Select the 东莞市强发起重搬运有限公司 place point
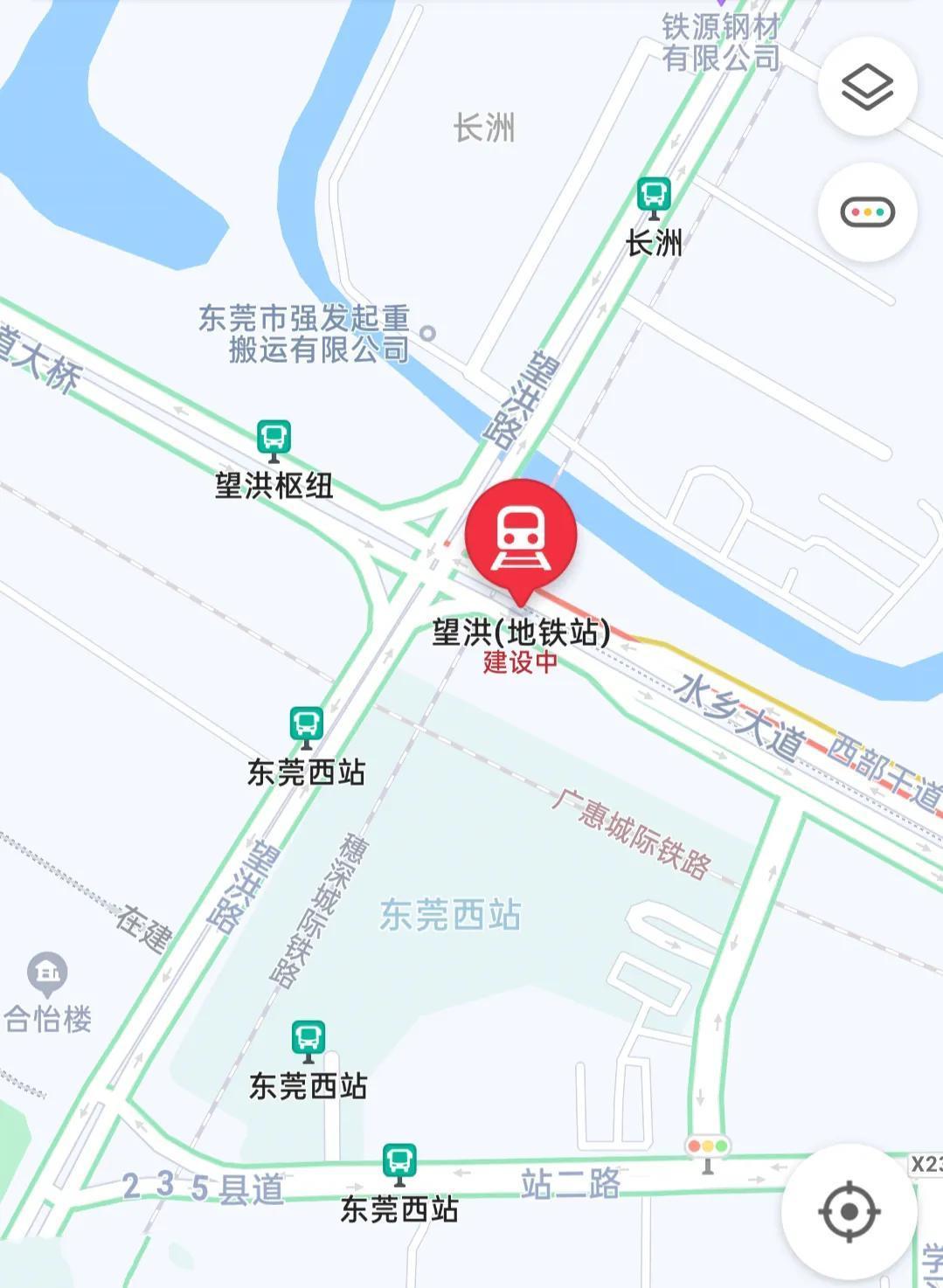The image size is (943, 1288). click(428, 333)
